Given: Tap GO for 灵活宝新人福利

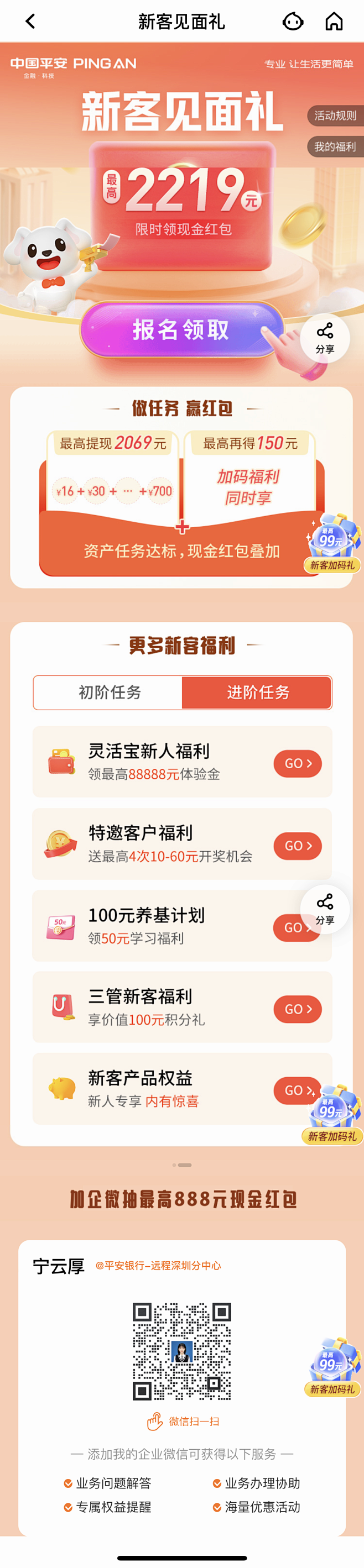Looking at the screenshot, I should [298, 763].
